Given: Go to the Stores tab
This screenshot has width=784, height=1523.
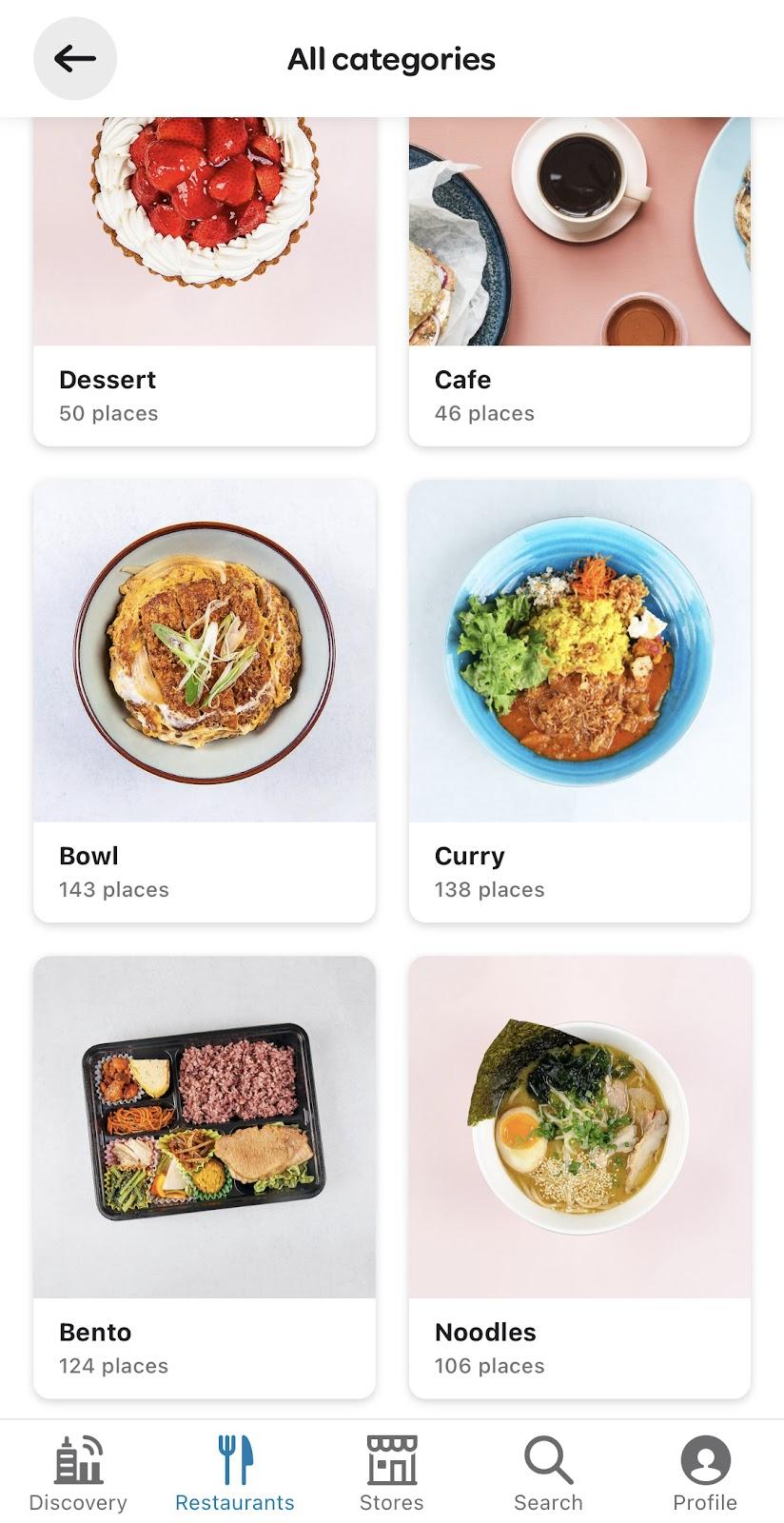Looking at the screenshot, I should tap(392, 1473).
